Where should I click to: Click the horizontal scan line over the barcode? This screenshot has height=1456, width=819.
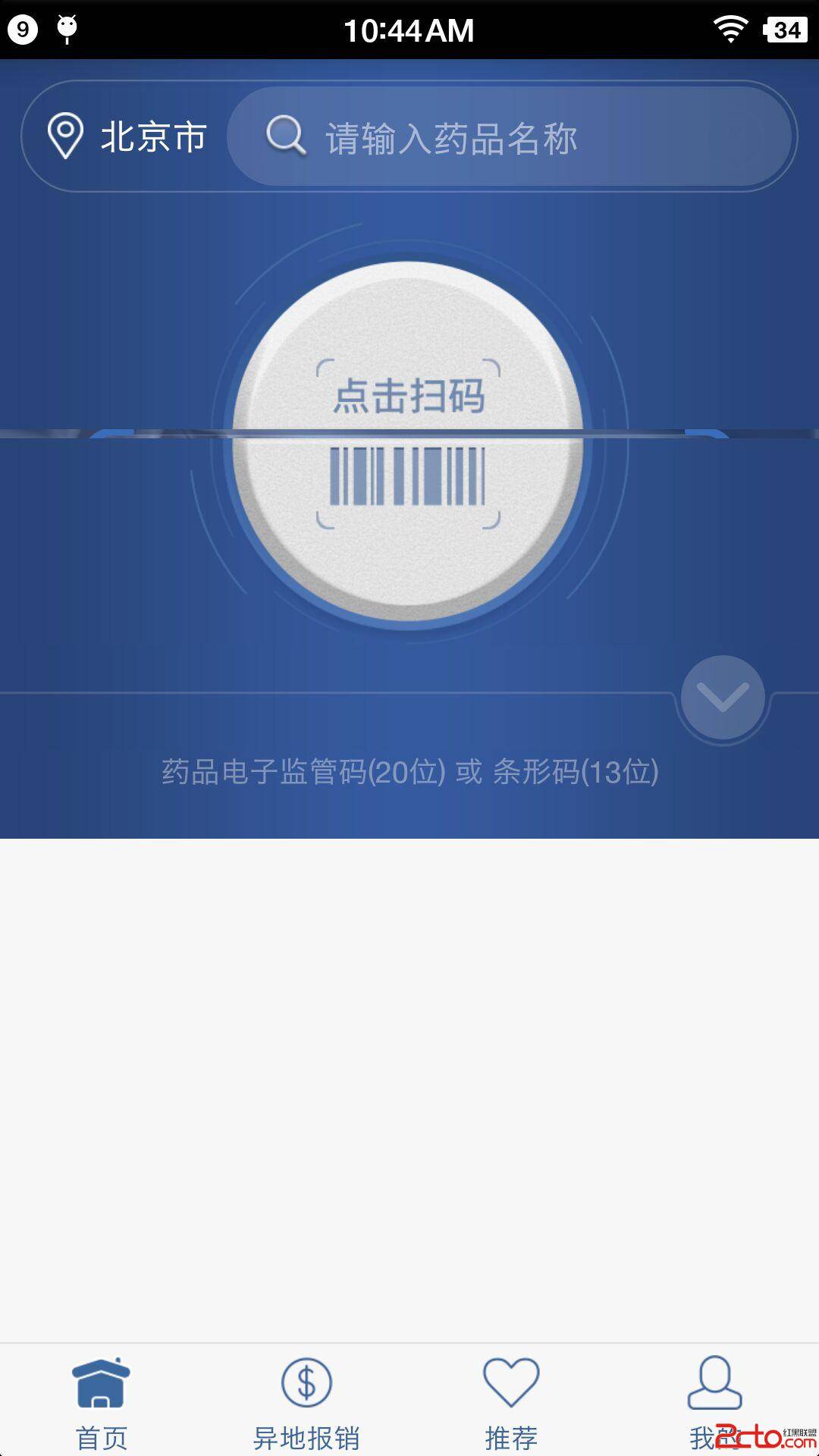point(409,434)
